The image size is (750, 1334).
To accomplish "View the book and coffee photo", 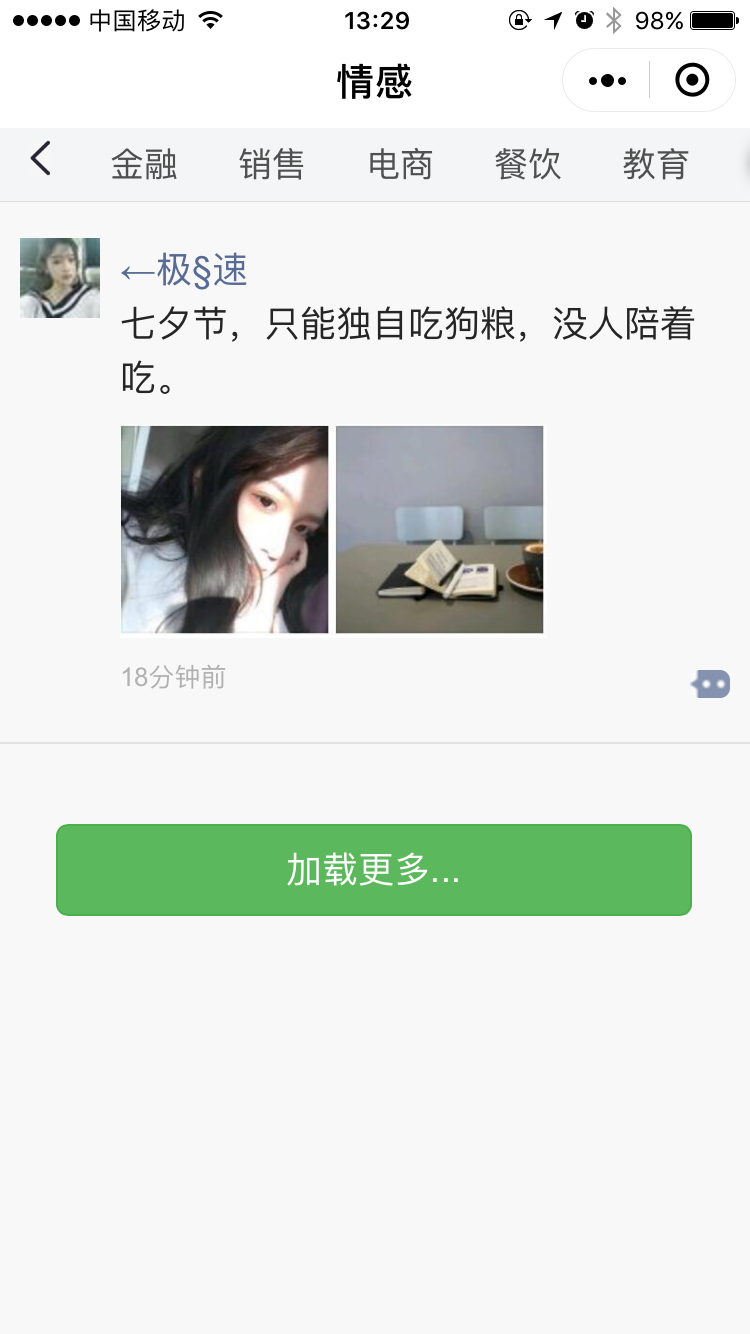I will (x=440, y=530).
